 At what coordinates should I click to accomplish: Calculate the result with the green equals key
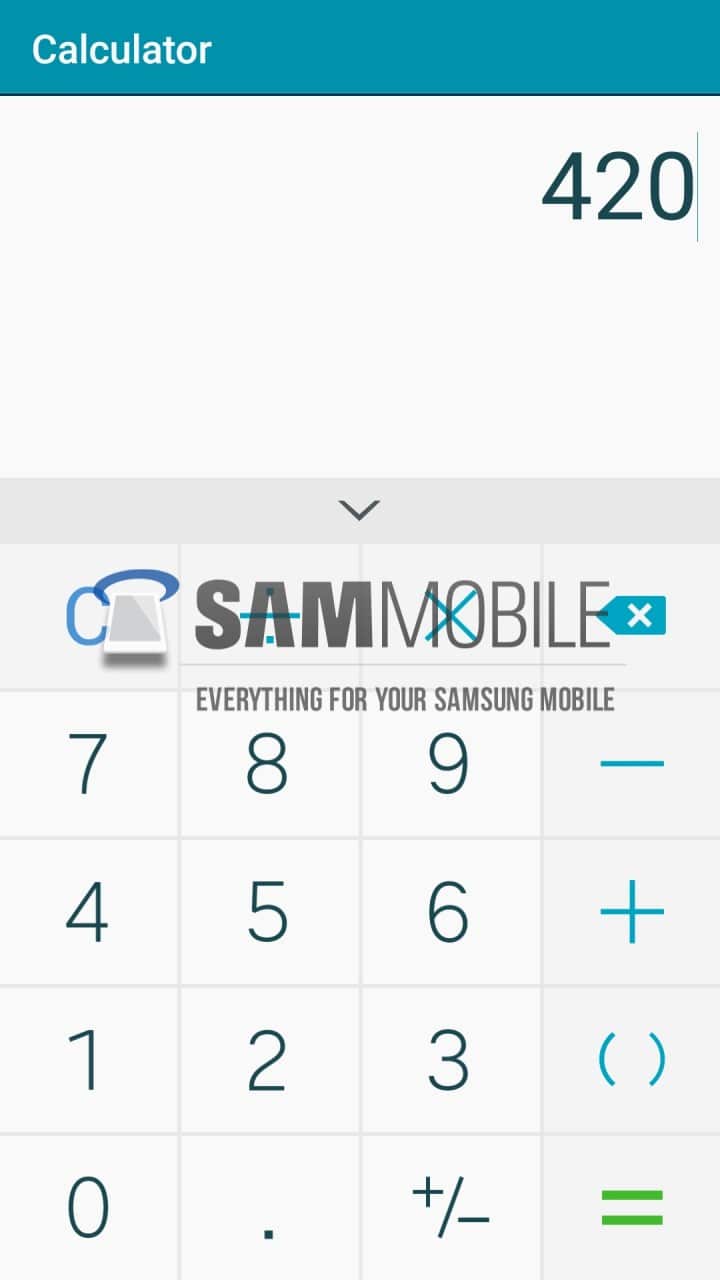631,1207
